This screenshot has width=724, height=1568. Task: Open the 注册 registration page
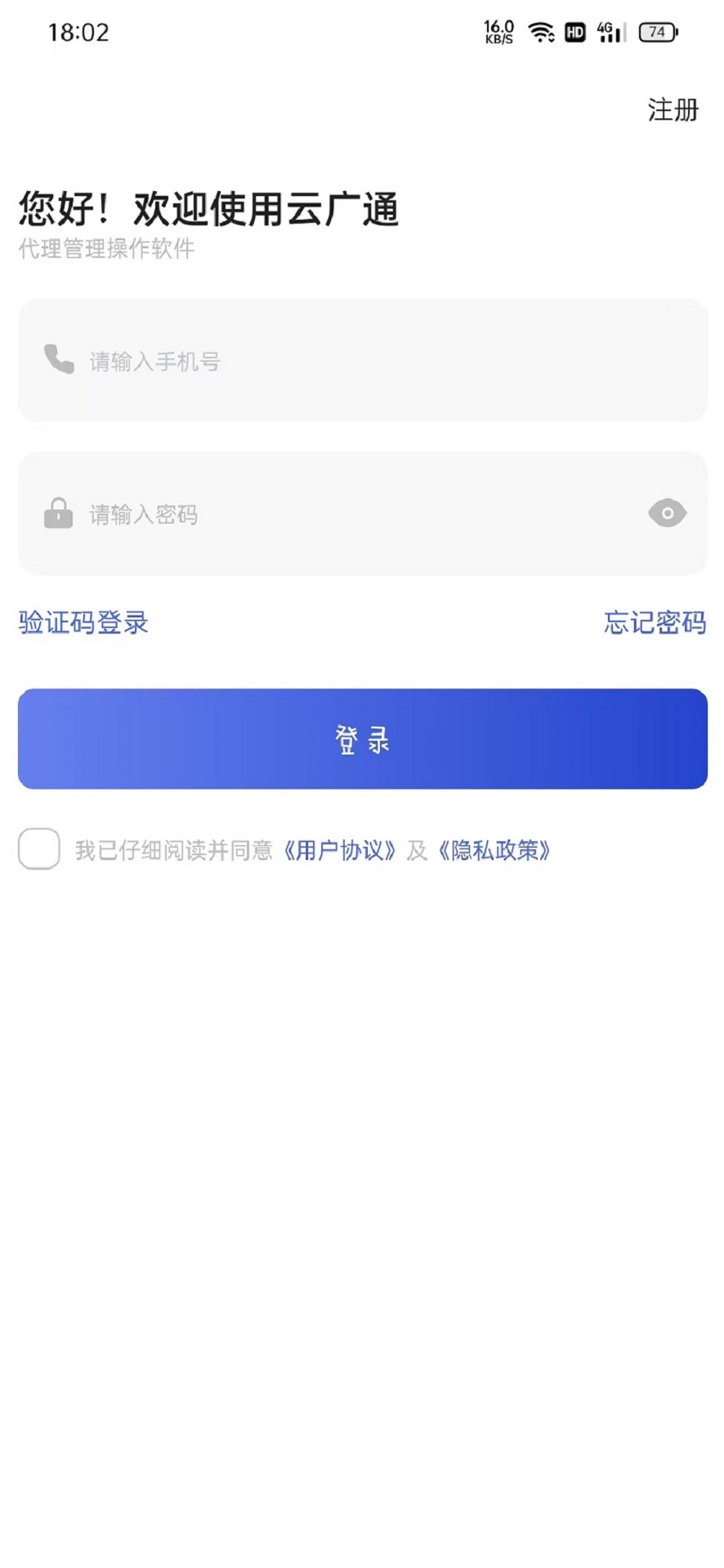click(x=671, y=109)
